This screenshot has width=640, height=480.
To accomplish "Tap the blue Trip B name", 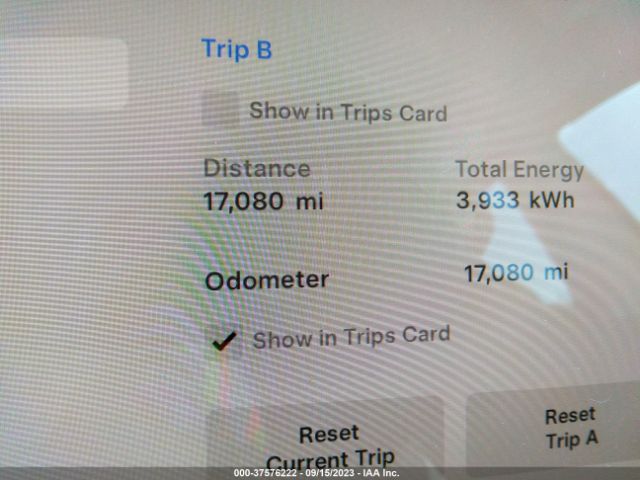I will pyautogui.click(x=236, y=50).
